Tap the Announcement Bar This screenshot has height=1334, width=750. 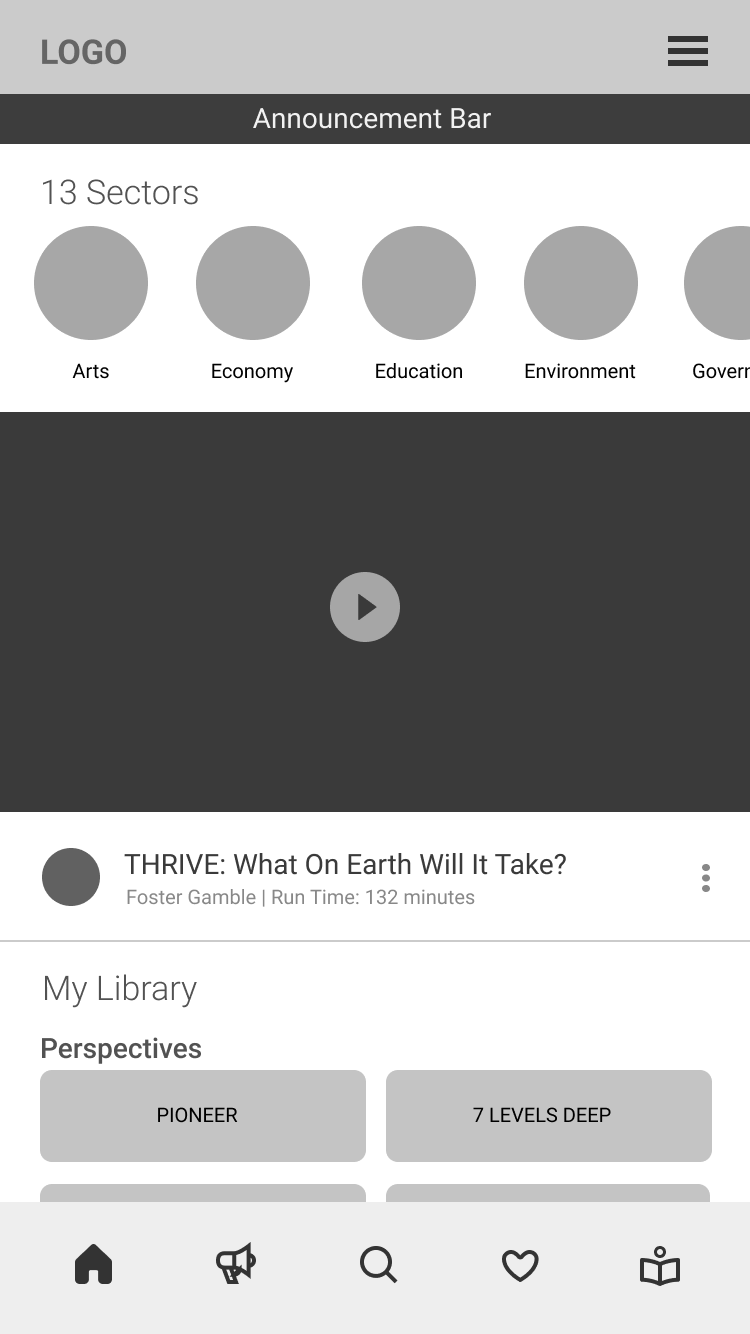[x=372, y=119]
